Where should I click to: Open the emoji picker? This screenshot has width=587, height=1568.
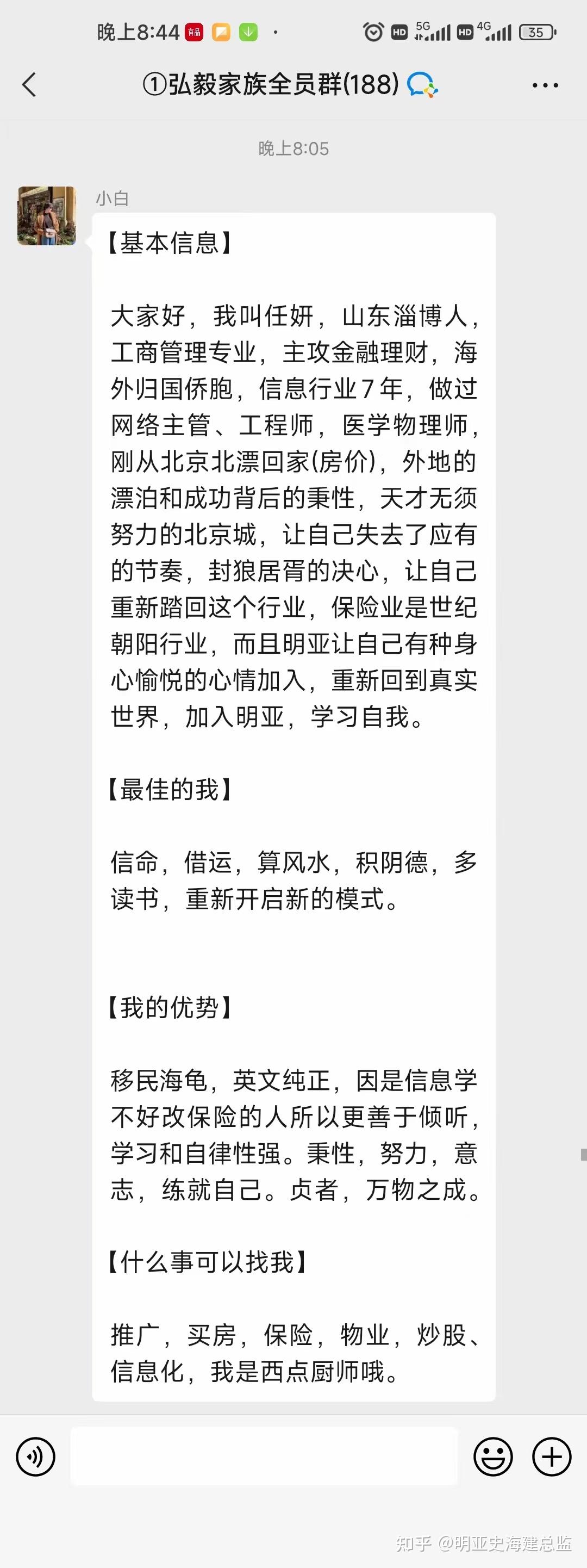[493, 1457]
